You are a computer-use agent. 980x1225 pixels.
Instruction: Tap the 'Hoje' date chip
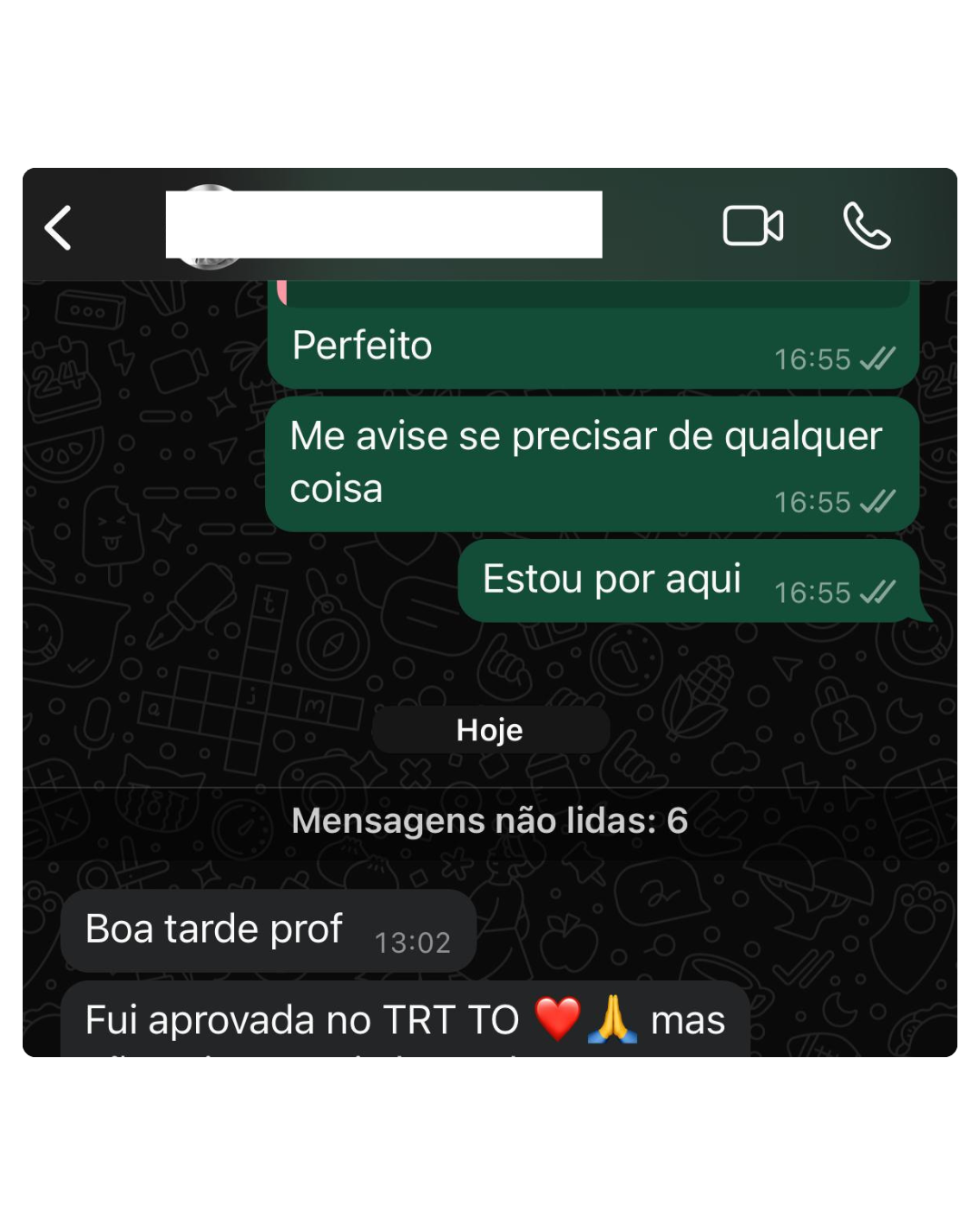tap(490, 729)
